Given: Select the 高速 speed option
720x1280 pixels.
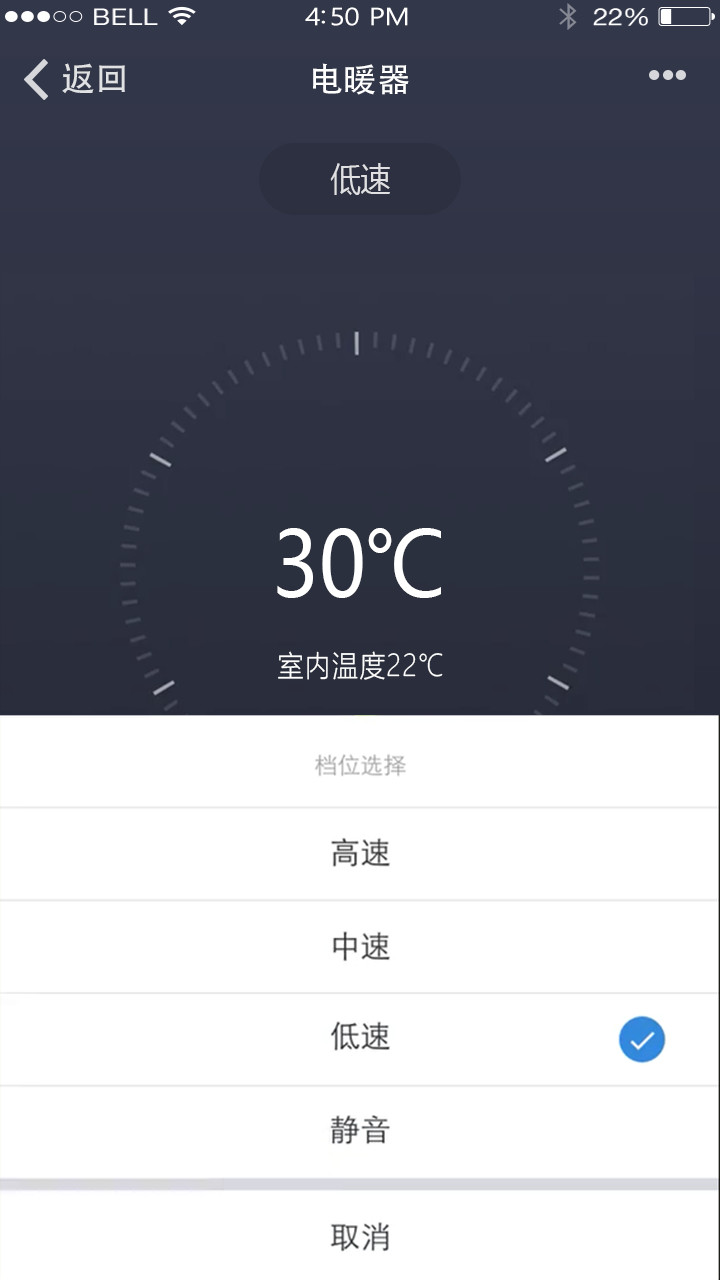Looking at the screenshot, I should pos(360,854).
